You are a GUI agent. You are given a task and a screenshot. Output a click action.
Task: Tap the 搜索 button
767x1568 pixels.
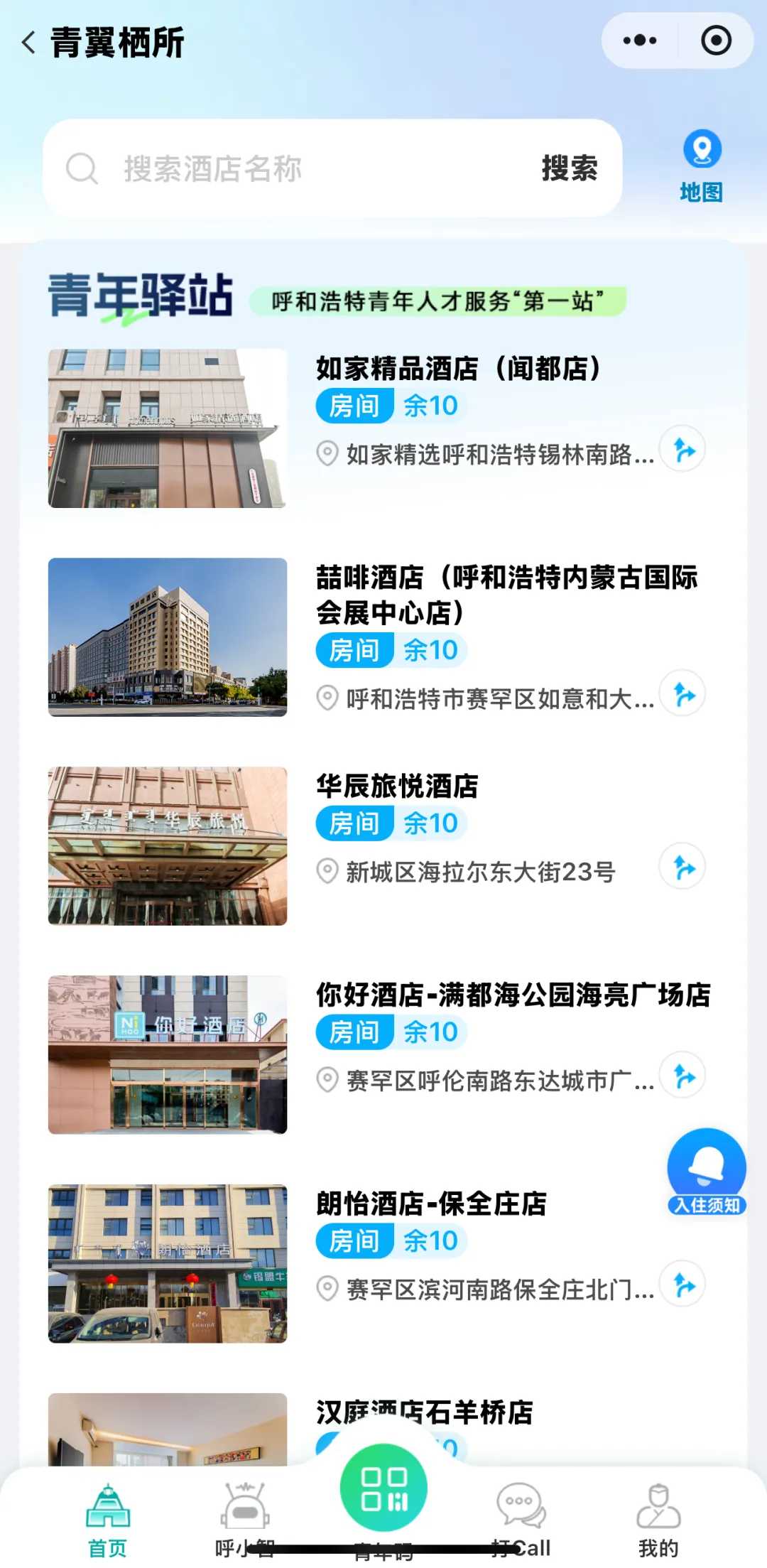point(570,168)
